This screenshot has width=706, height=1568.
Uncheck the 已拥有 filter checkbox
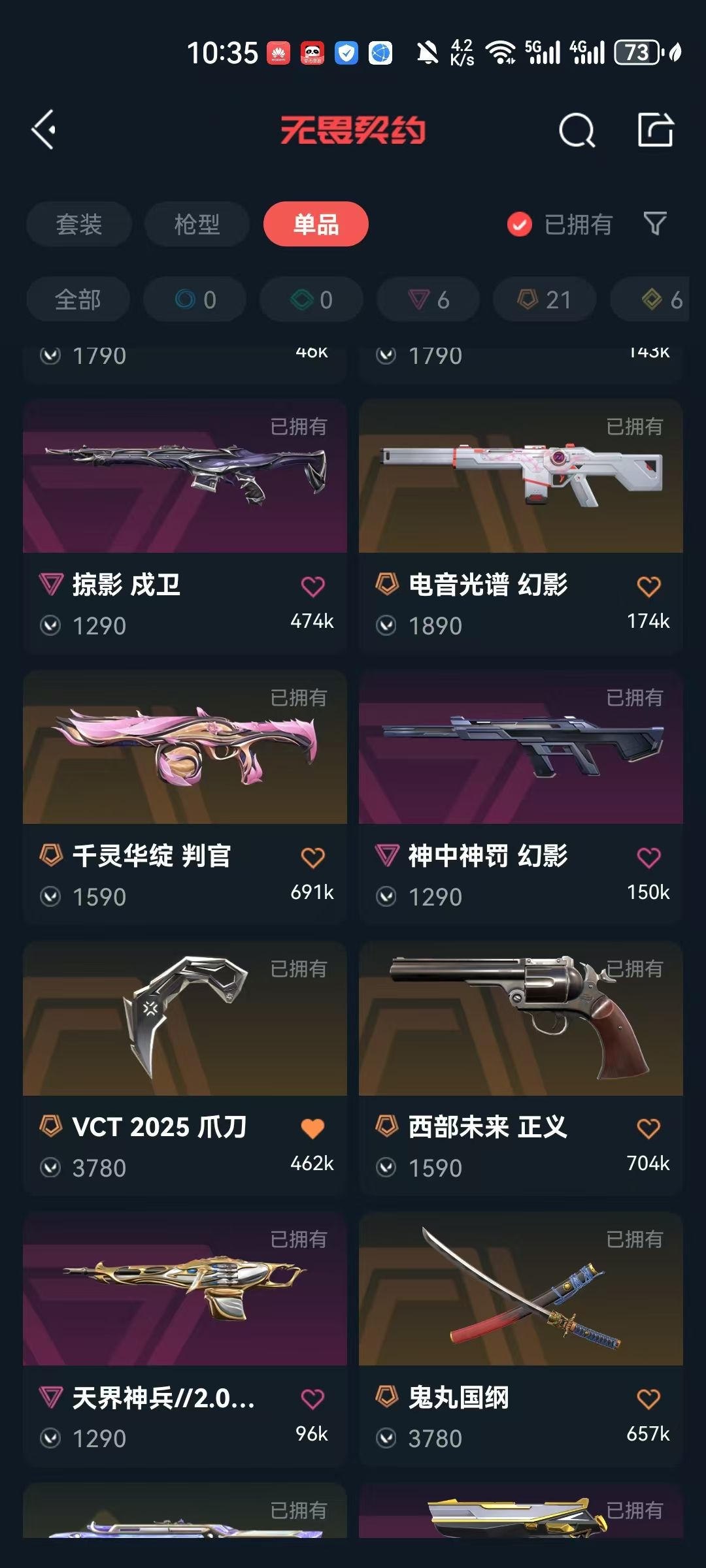pyautogui.click(x=520, y=225)
